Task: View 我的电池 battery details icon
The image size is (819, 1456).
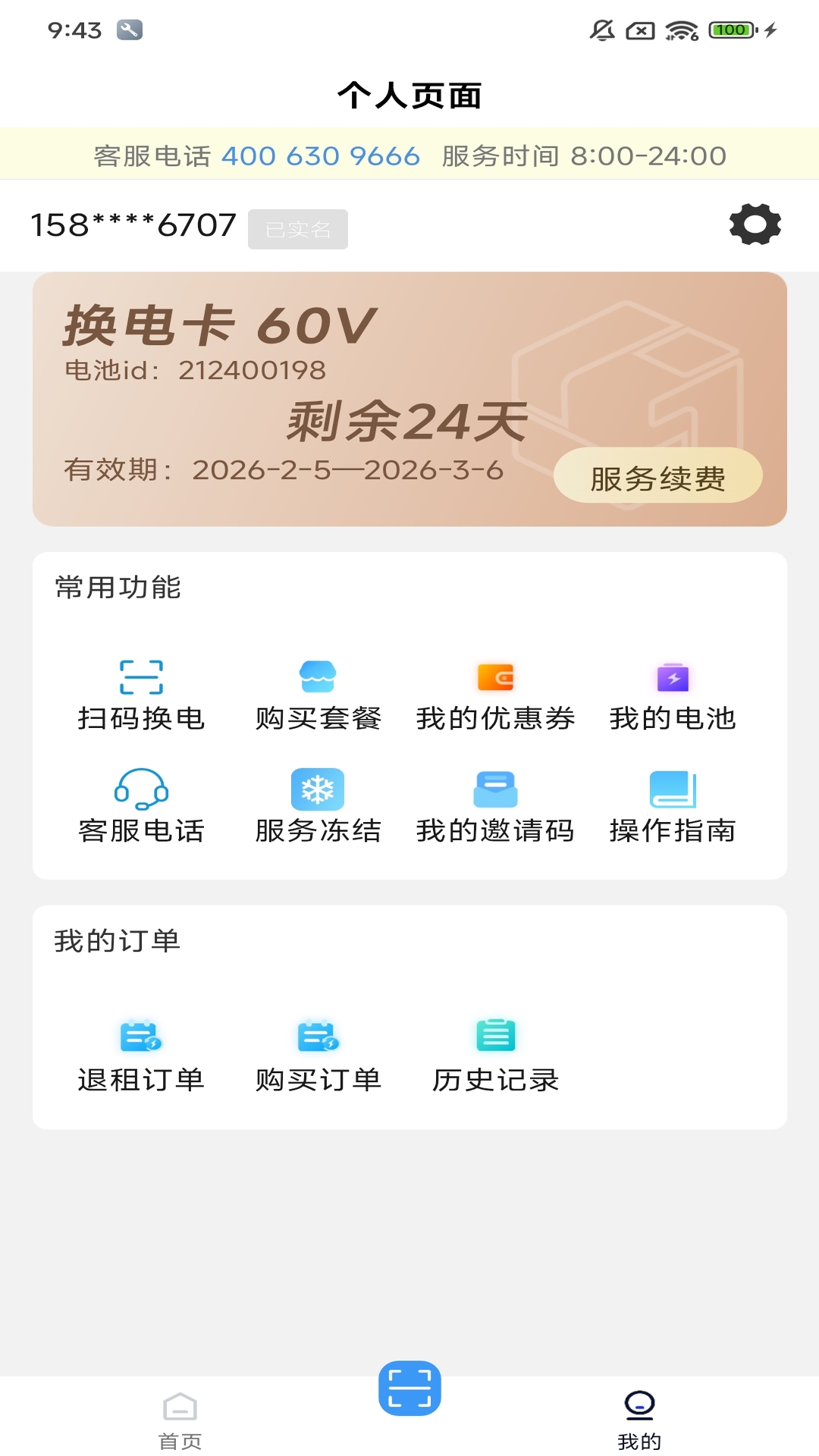Action: [x=673, y=677]
